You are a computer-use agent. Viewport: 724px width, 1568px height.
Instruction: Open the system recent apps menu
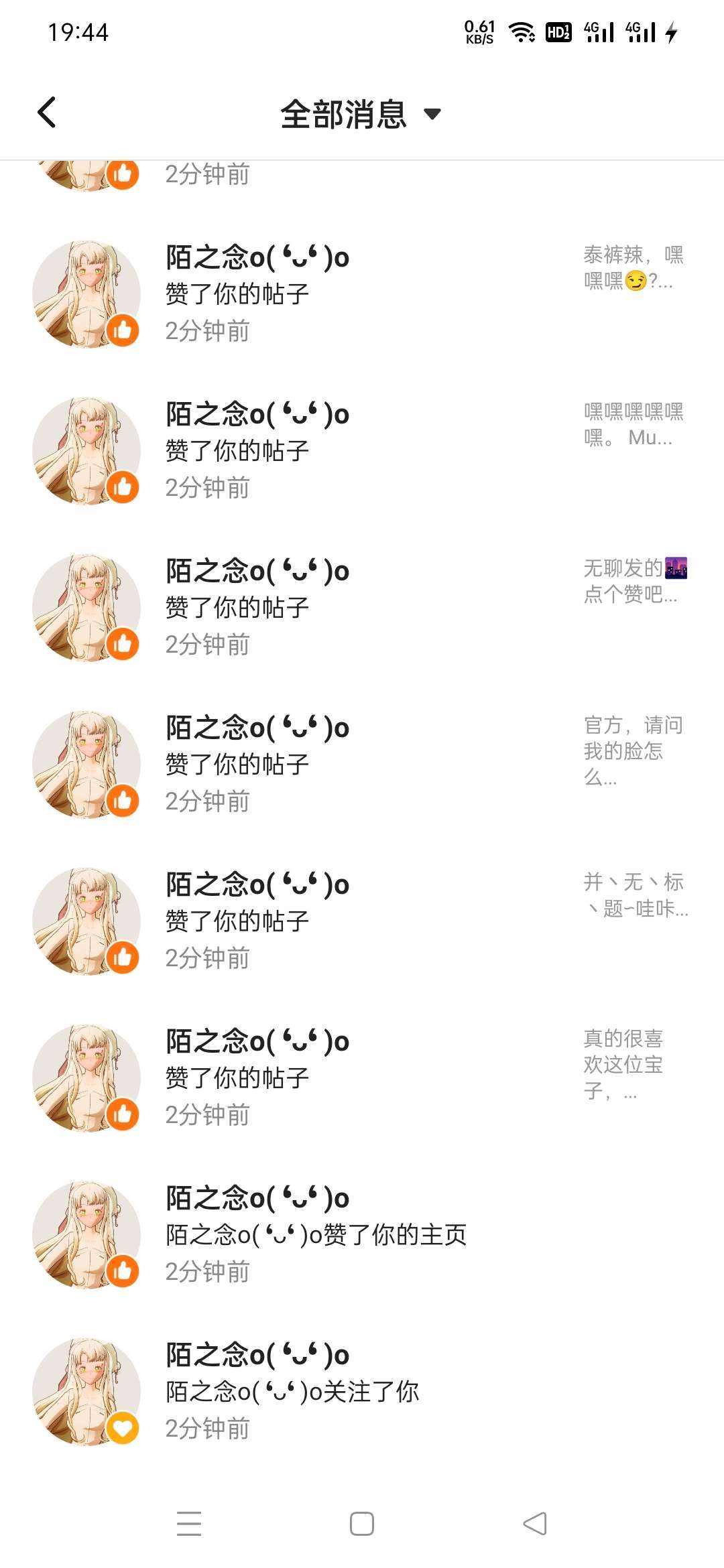189,1524
